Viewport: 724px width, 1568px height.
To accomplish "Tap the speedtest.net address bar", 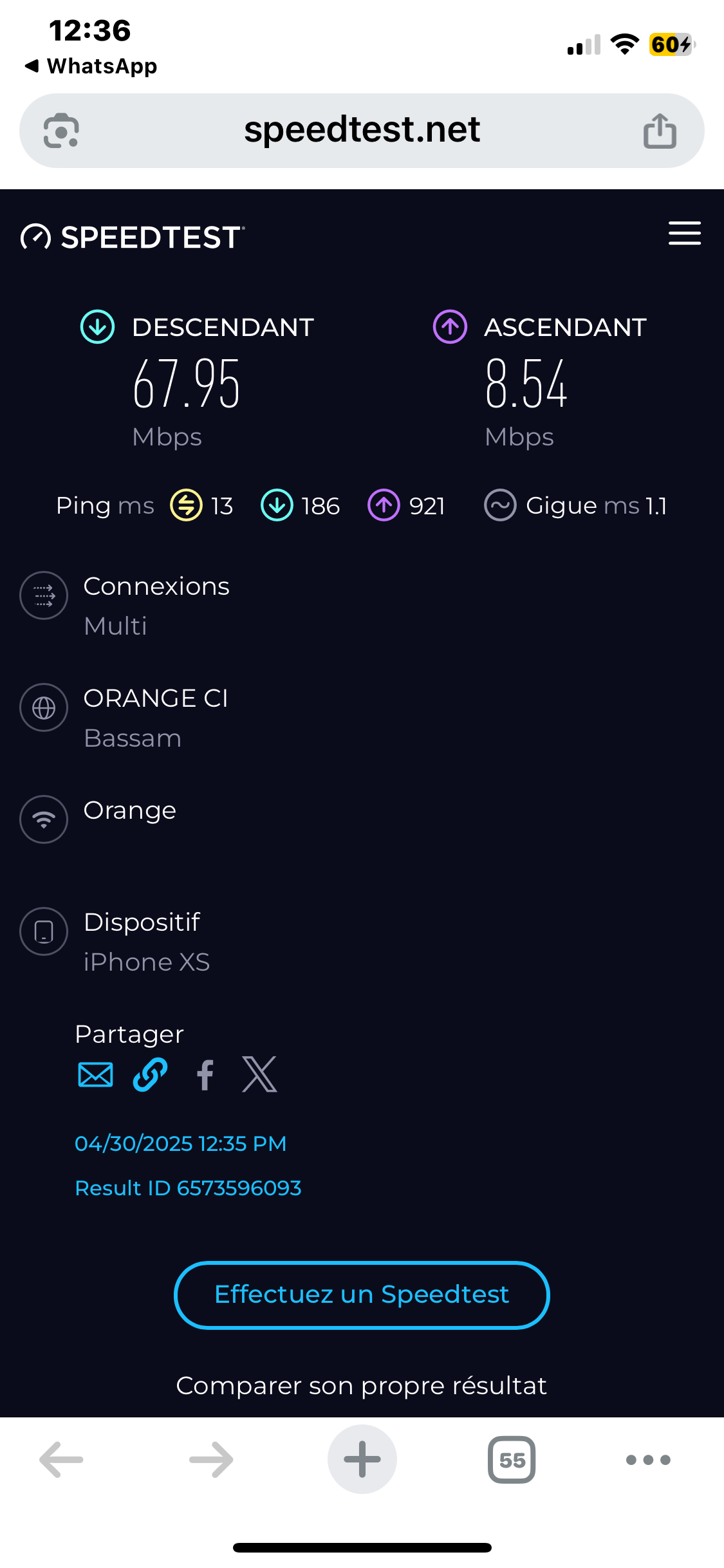I will pos(362,131).
